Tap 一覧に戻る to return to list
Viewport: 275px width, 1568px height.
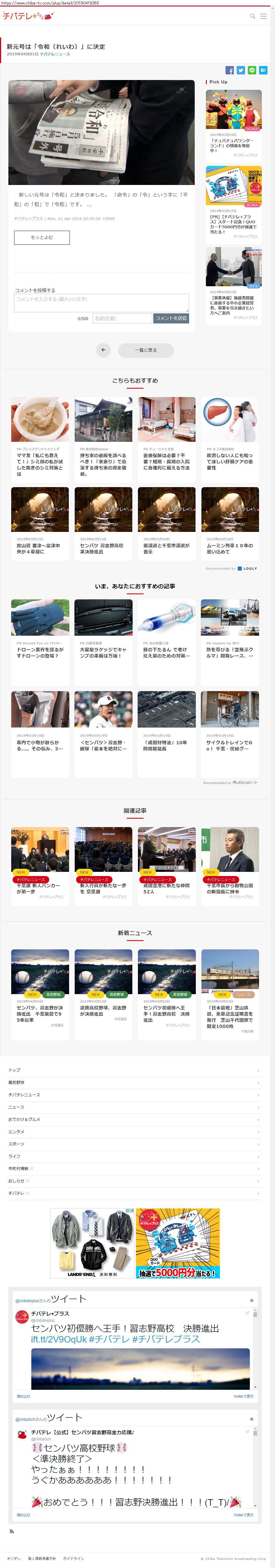pos(146,350)
